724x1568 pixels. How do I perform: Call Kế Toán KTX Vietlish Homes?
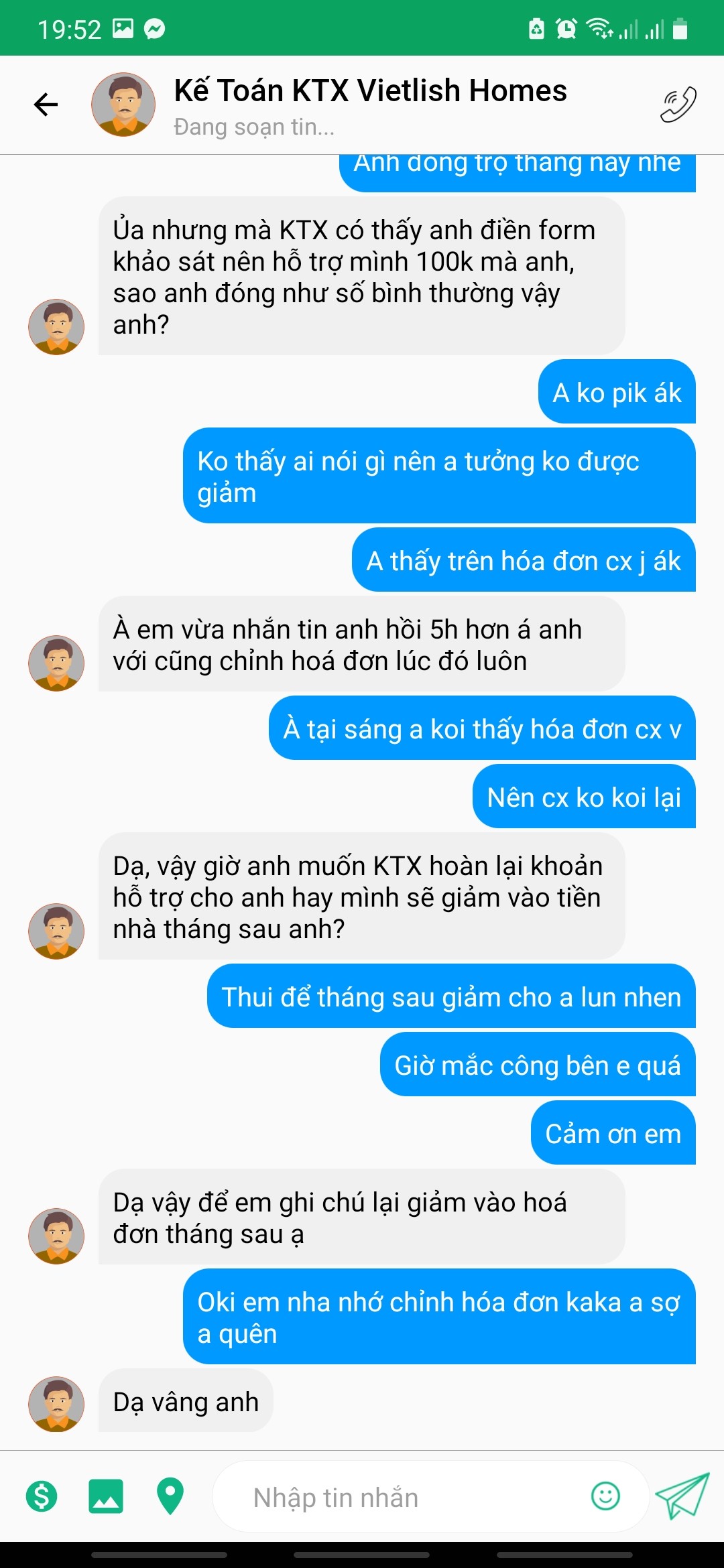click(x=678, y=105)
